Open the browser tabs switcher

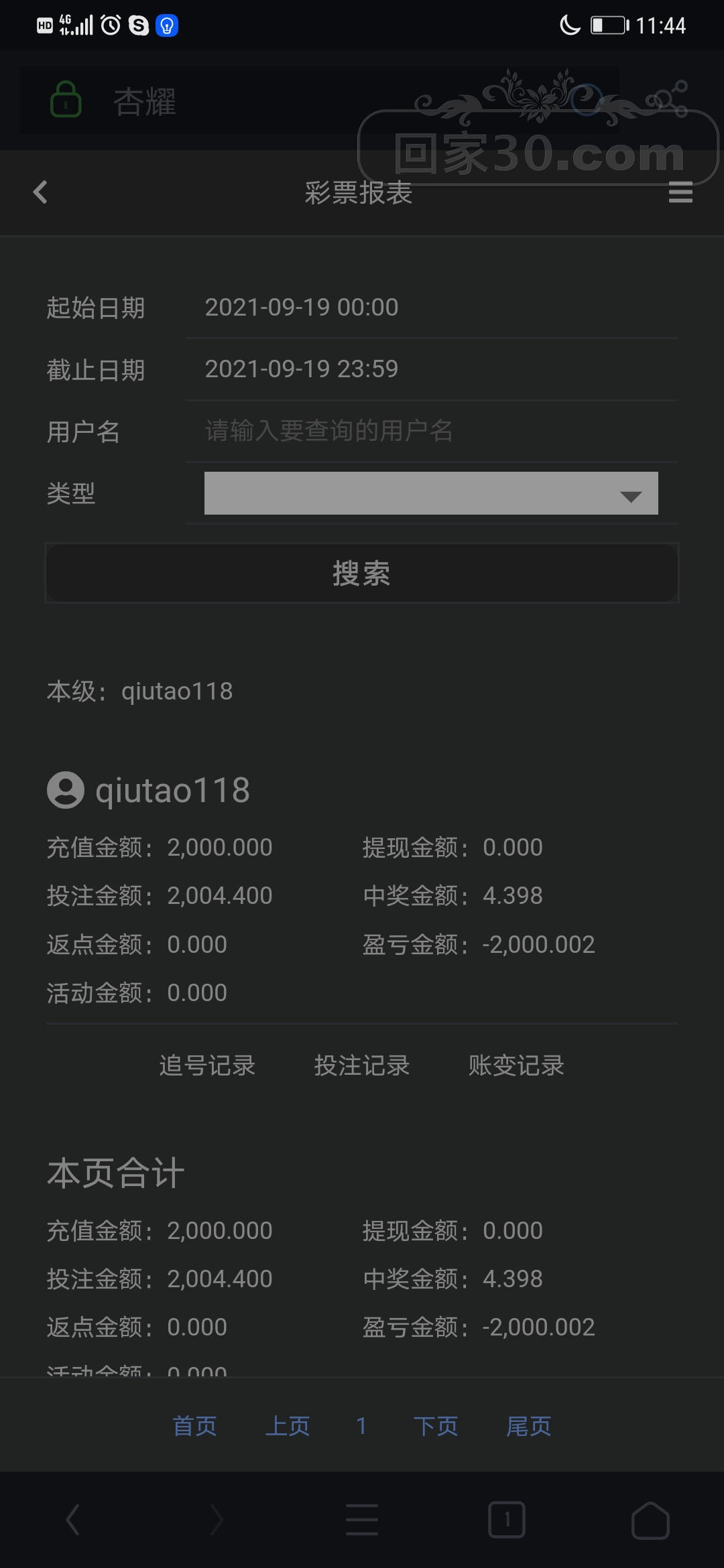coord(506,1520)
